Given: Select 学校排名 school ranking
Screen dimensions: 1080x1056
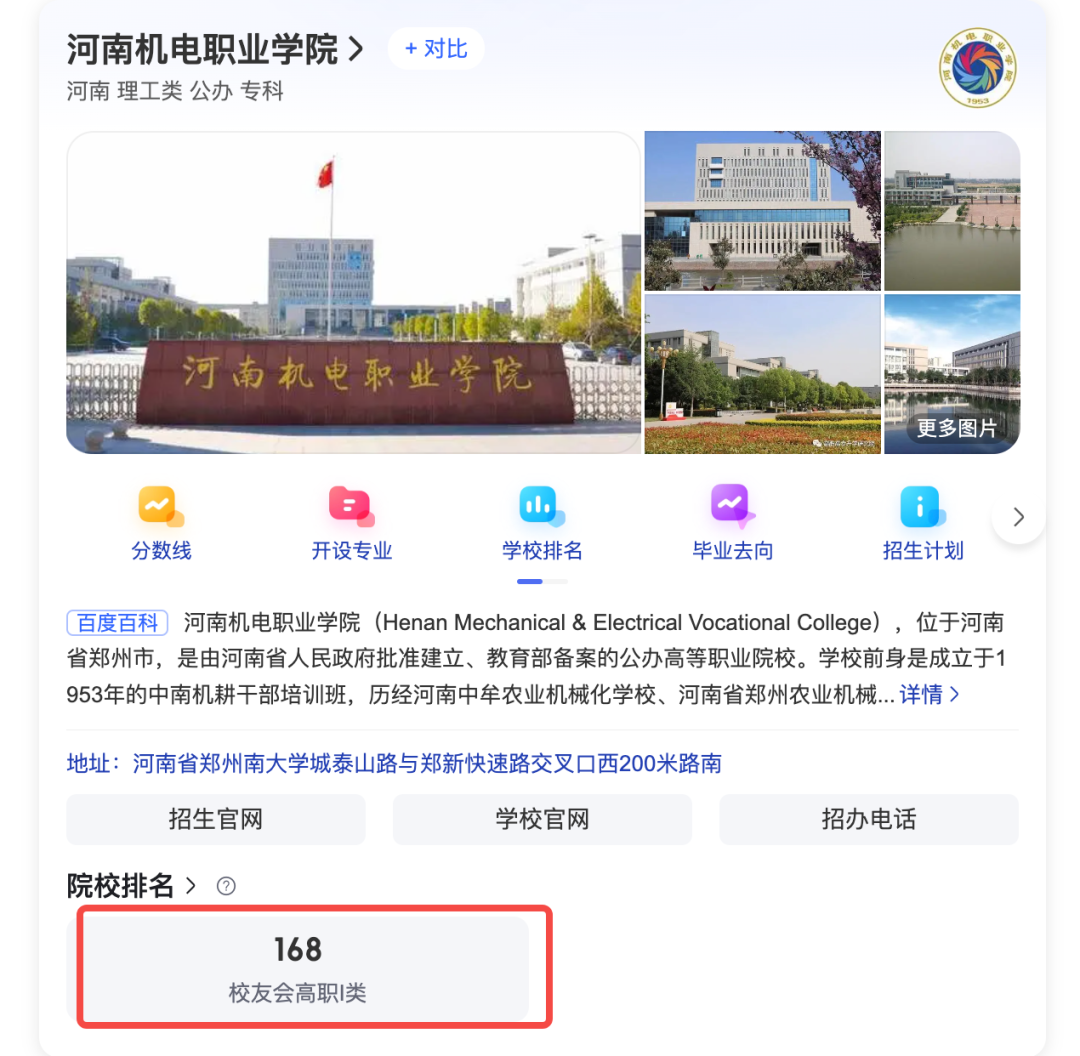Looking at the screenshot, I should click(x=542, y=522).
